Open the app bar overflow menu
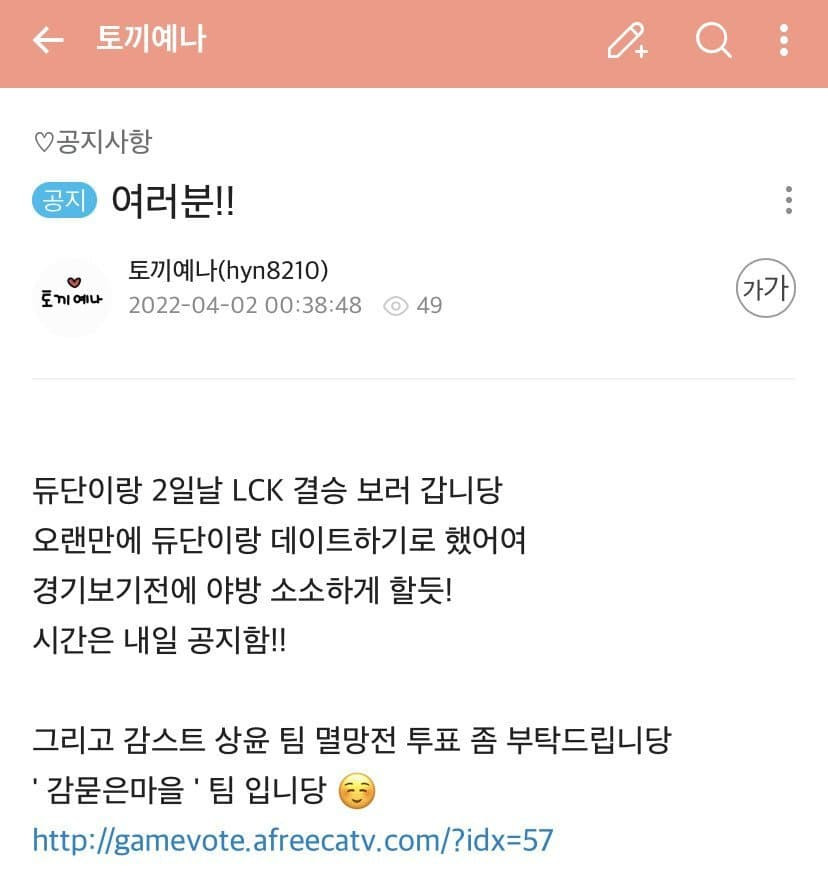 784,41
